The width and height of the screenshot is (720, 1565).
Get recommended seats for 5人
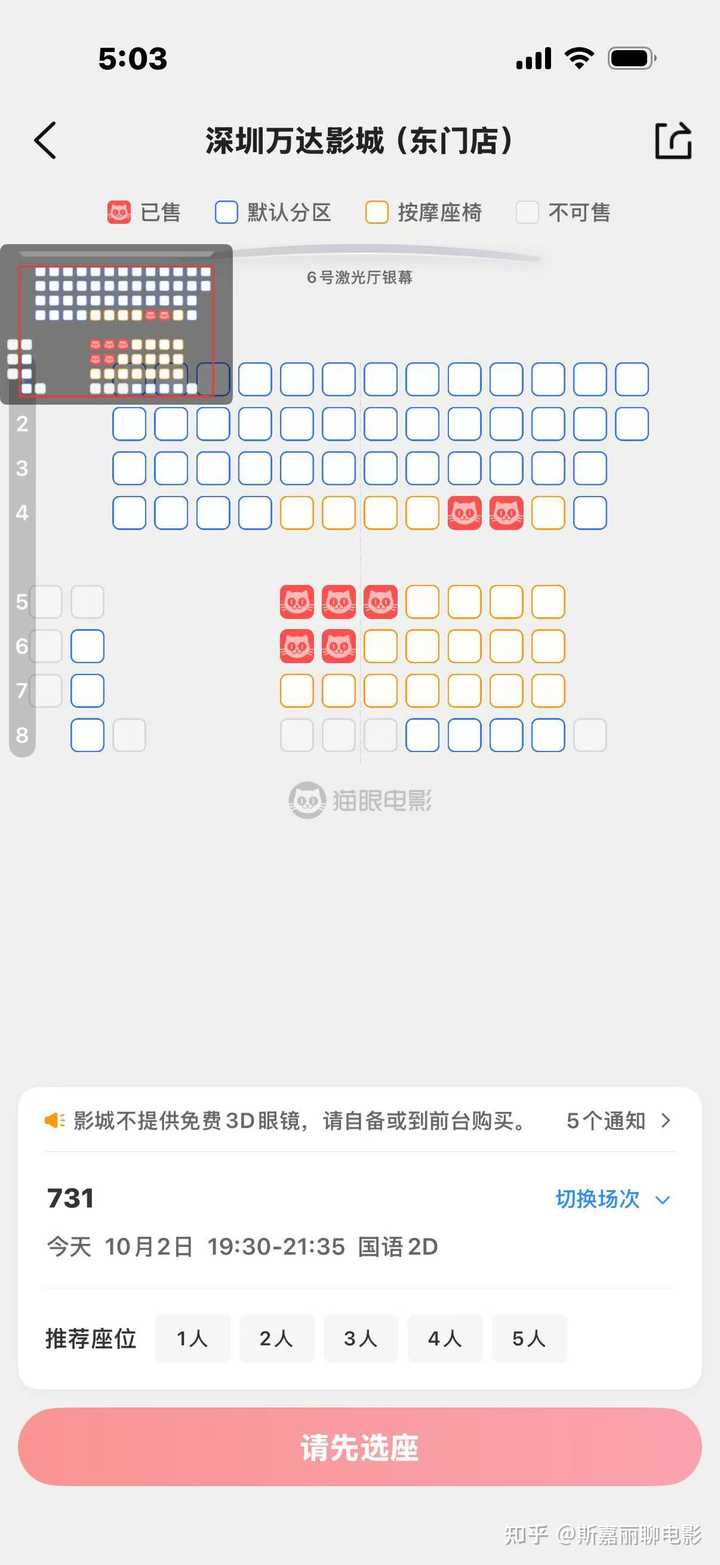[528, 1339]
